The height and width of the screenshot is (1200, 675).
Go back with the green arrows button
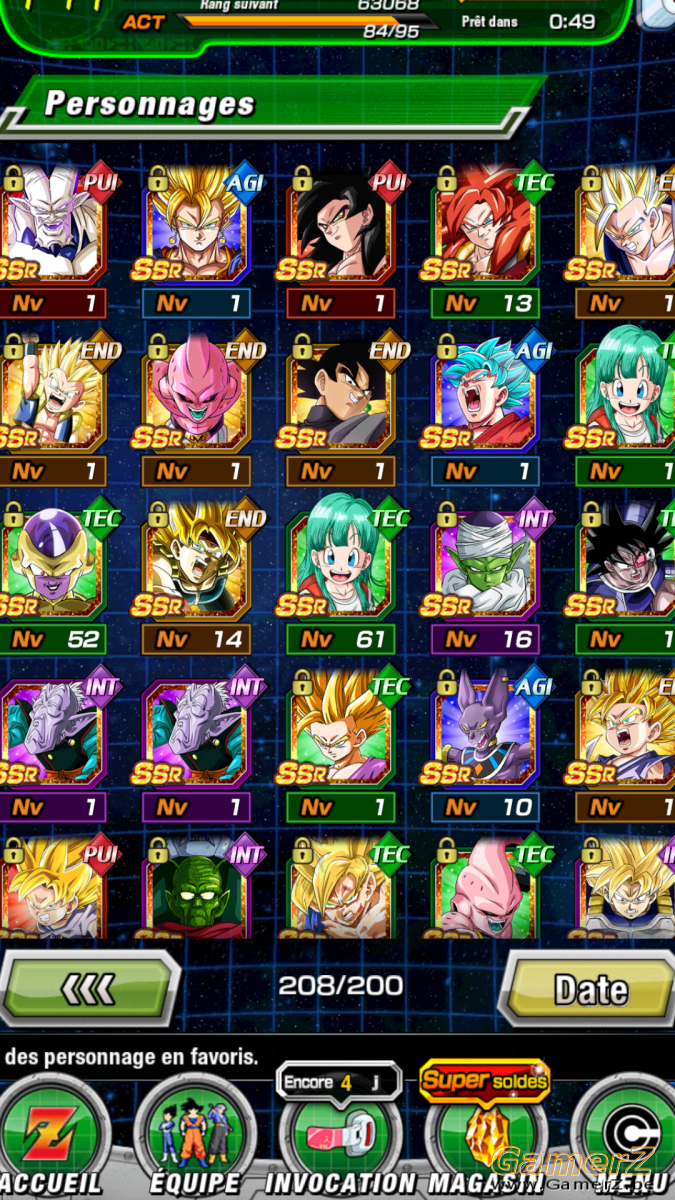coord(88,988)
